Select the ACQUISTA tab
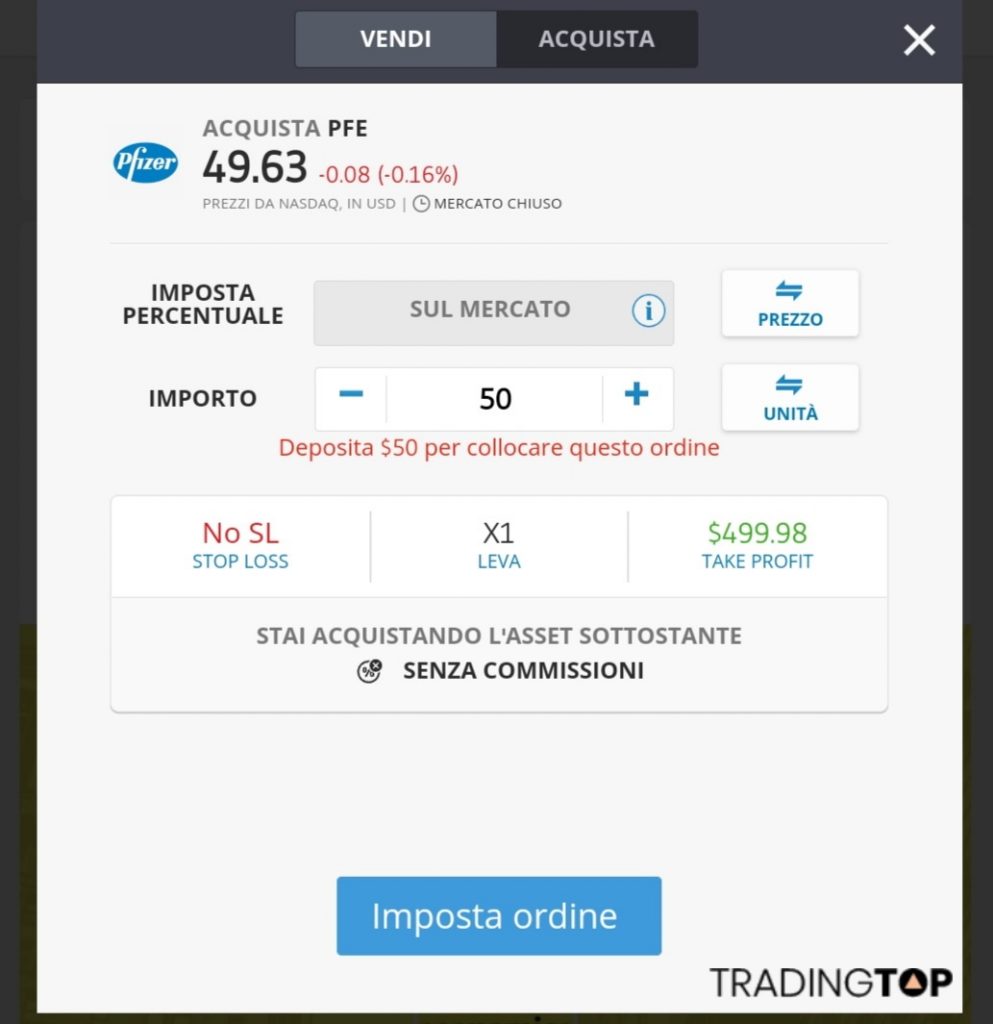The image size is (993, 1024). coord(596,39)
